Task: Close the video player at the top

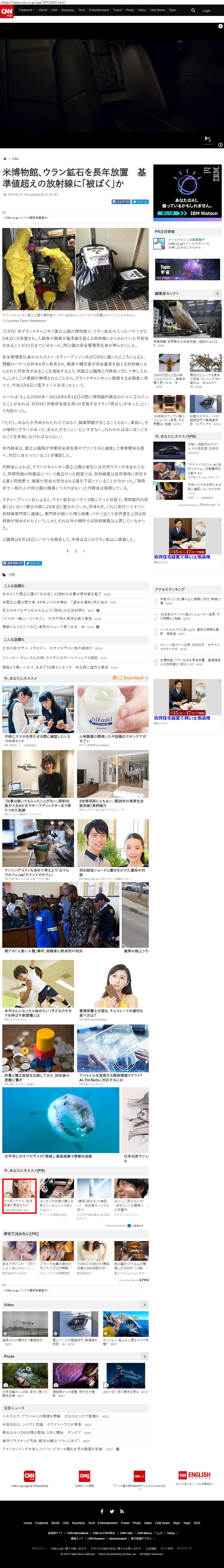Action: click(220, 26)
